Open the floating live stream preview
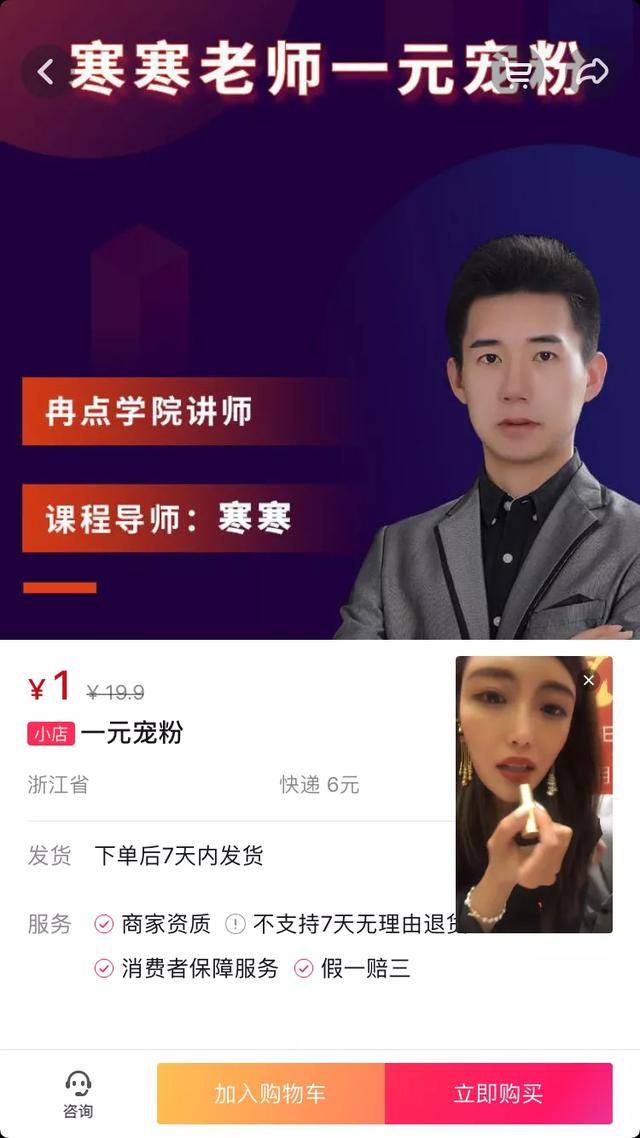 pyautogui.click(x=533, y=800)
